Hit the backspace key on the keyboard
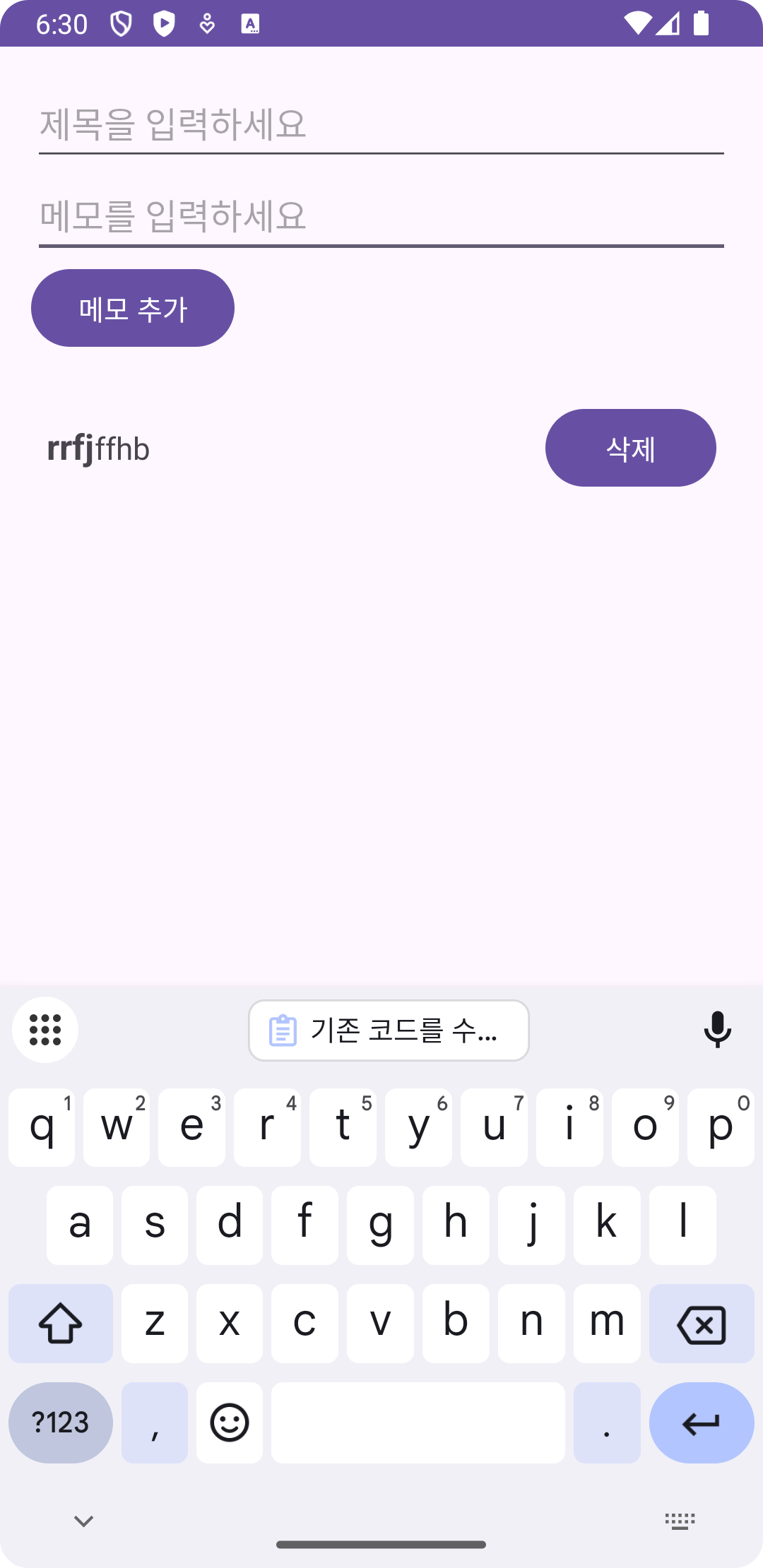 point(701,1324)
